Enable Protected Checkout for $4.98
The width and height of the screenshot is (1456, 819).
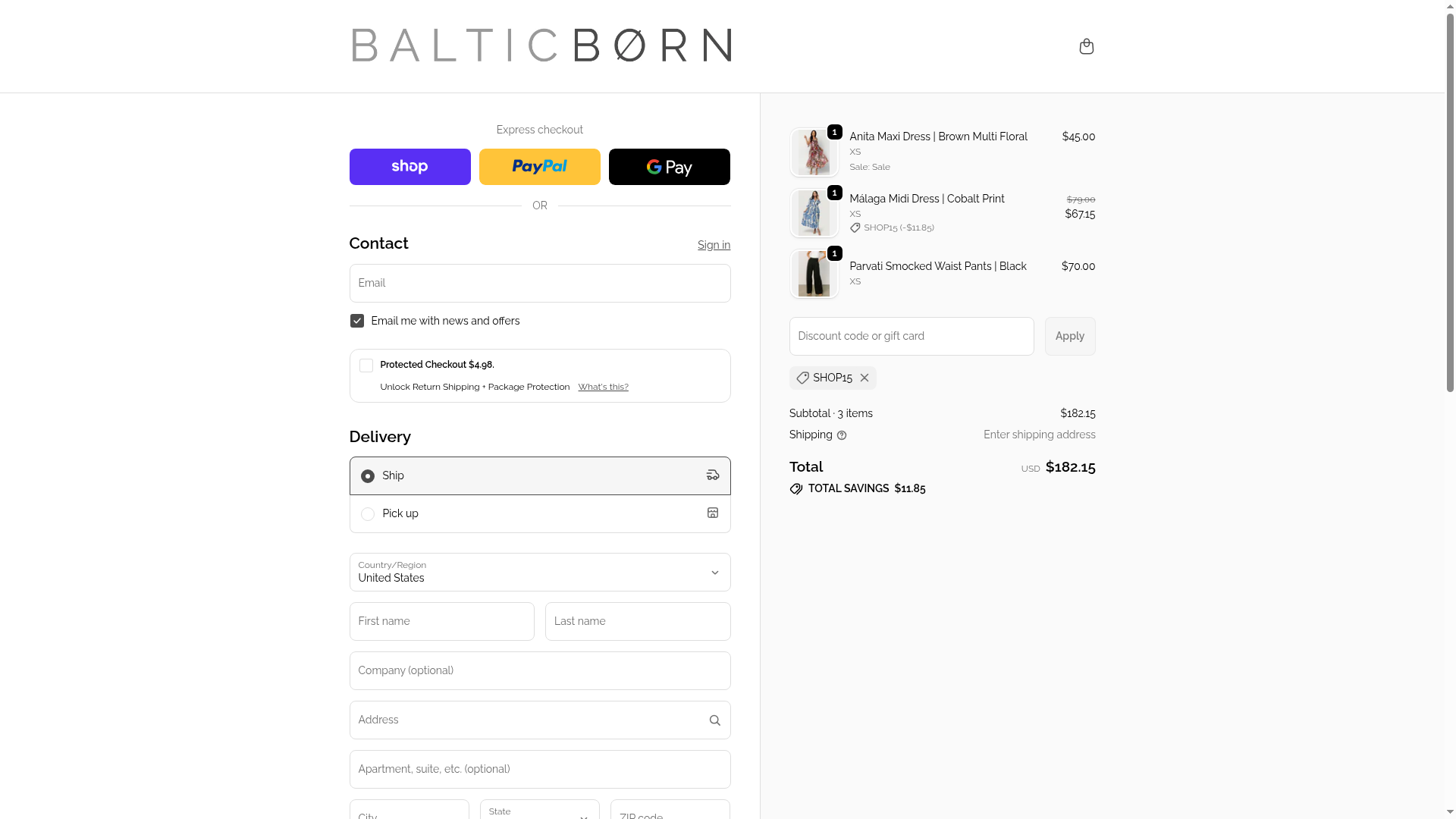pos(366,366)
